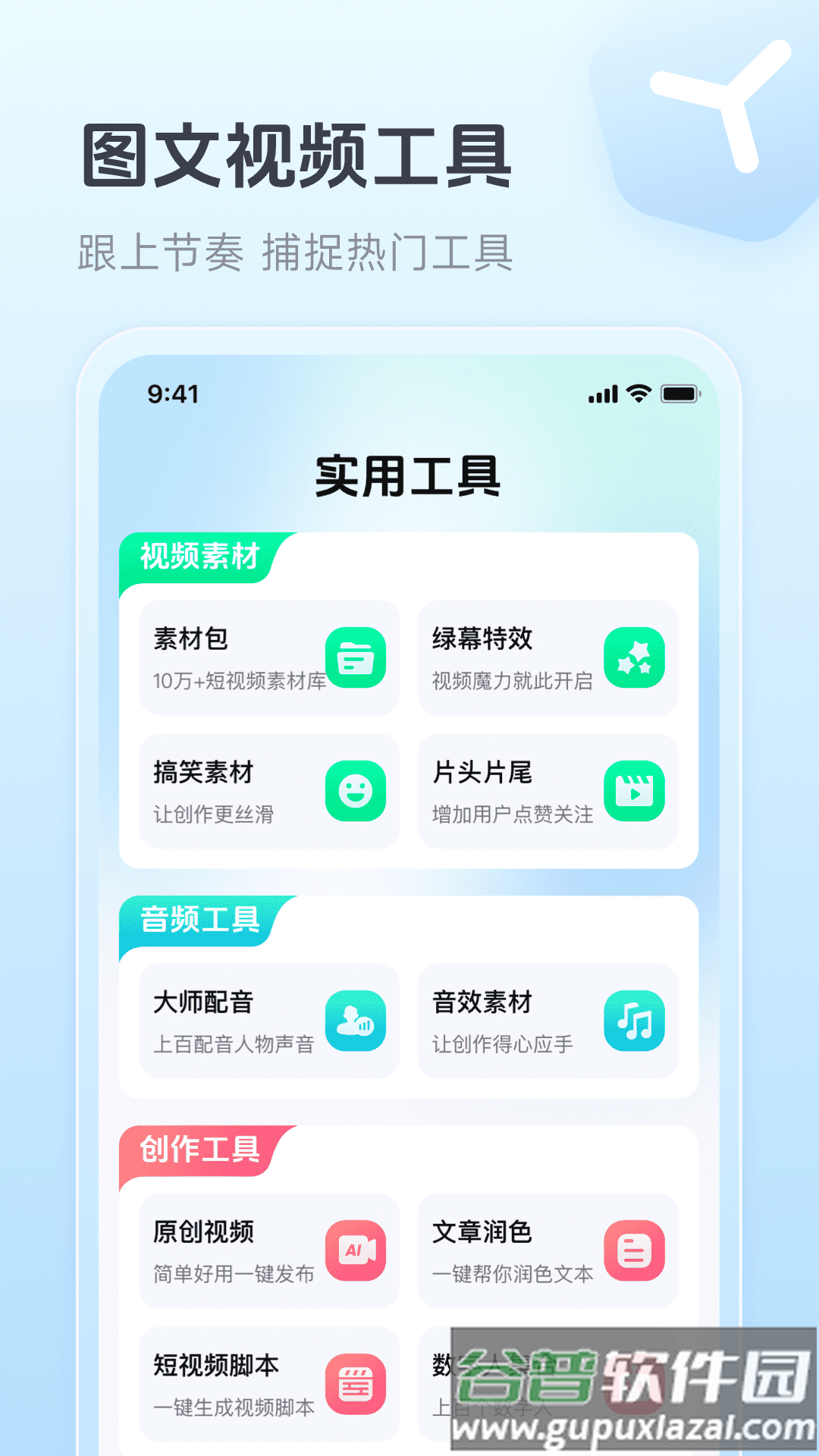Open the 音效素材 music note icon
This screenshot has height=1456, width=819.
[x=635, y=1021]
